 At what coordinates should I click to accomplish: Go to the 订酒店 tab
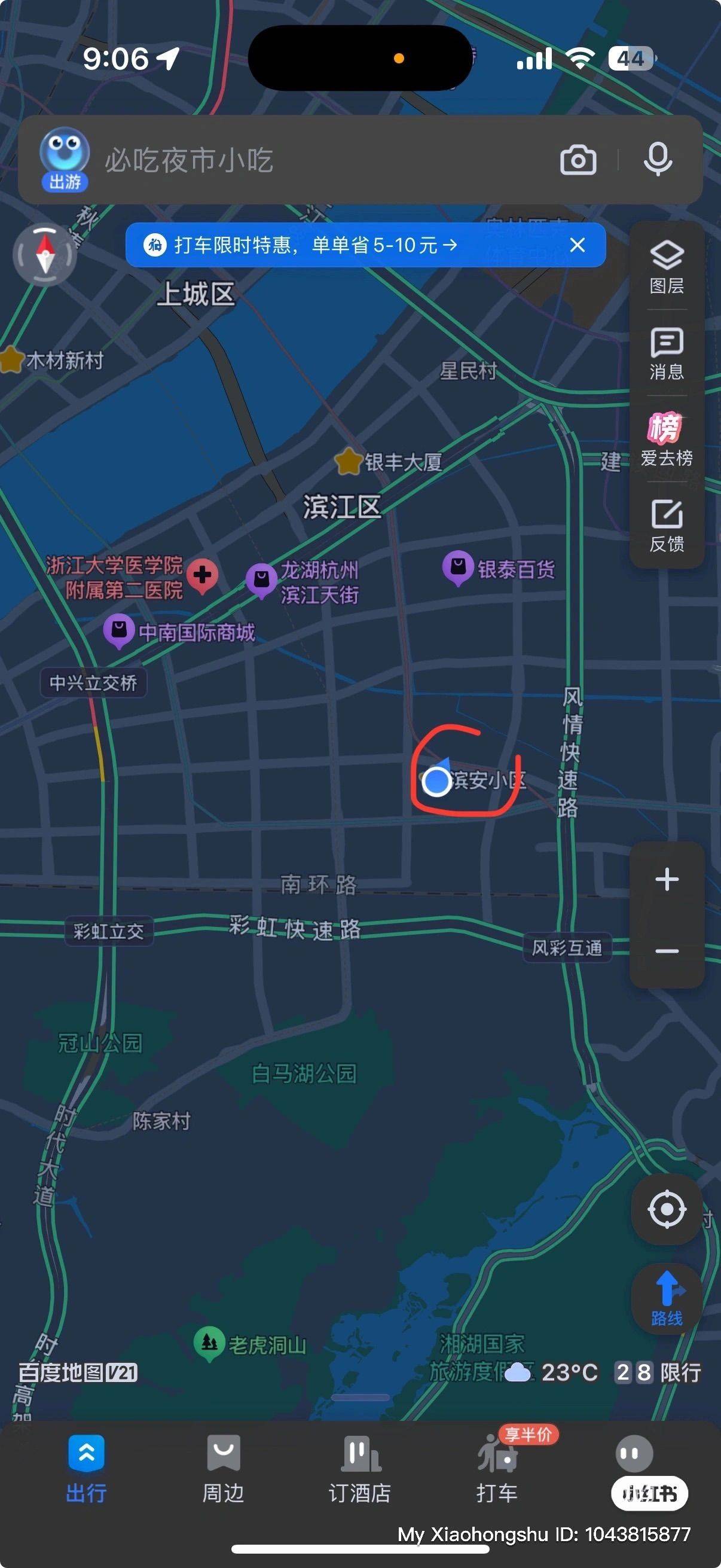(x=360, y=1469)
